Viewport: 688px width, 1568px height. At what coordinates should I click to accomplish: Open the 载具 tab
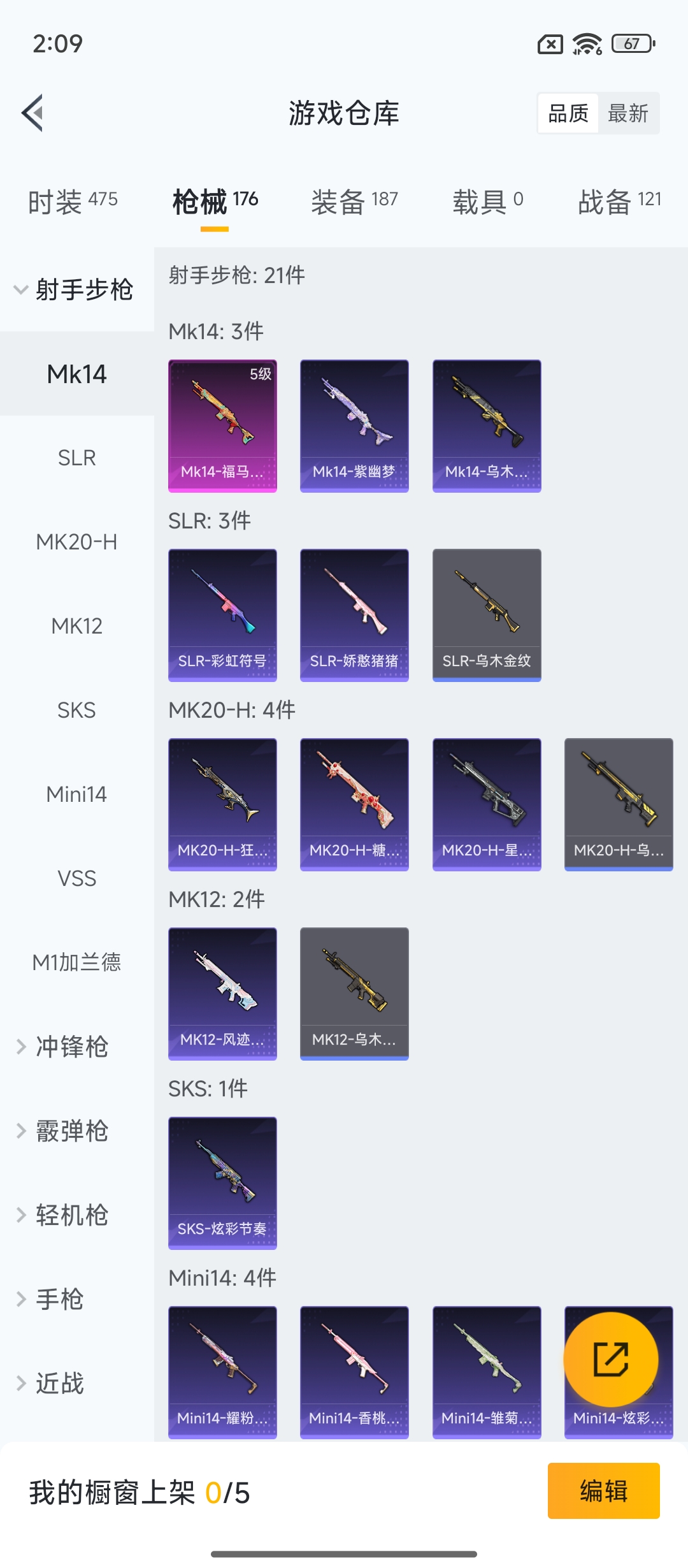487,201
